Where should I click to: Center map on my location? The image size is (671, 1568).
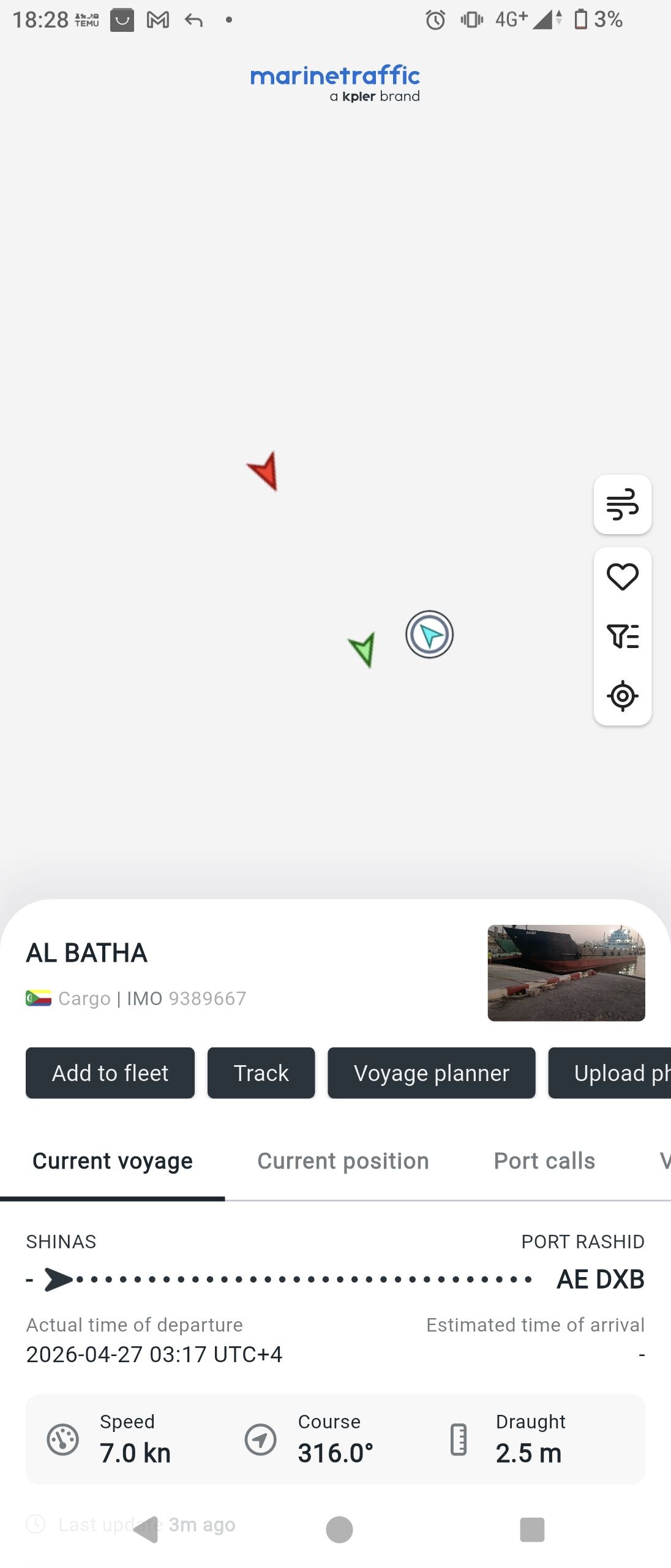click(622, 696)
